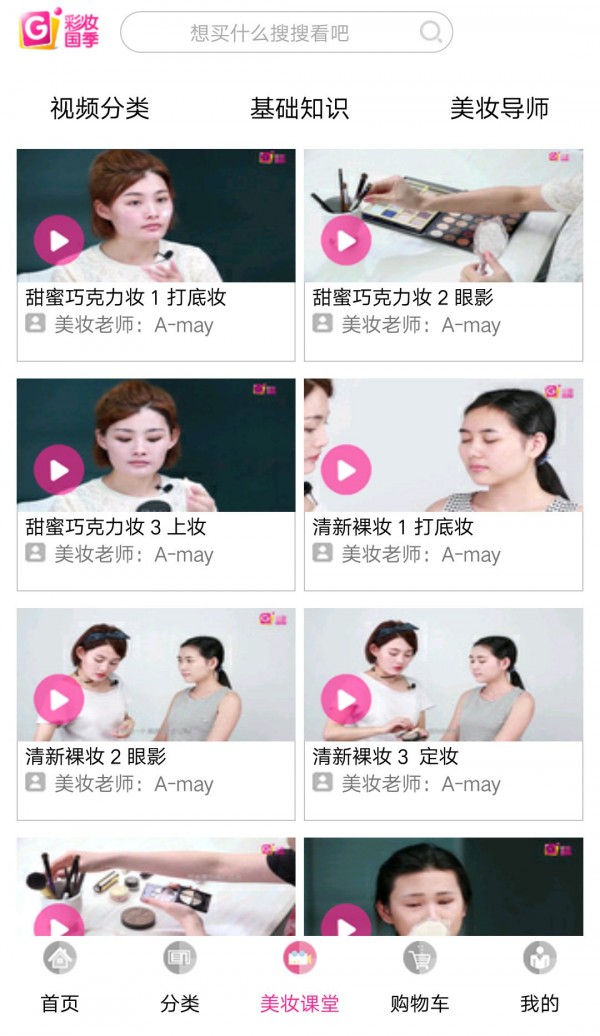
Task: Switch to the 视频分类 tab
Action: point(100,108)
